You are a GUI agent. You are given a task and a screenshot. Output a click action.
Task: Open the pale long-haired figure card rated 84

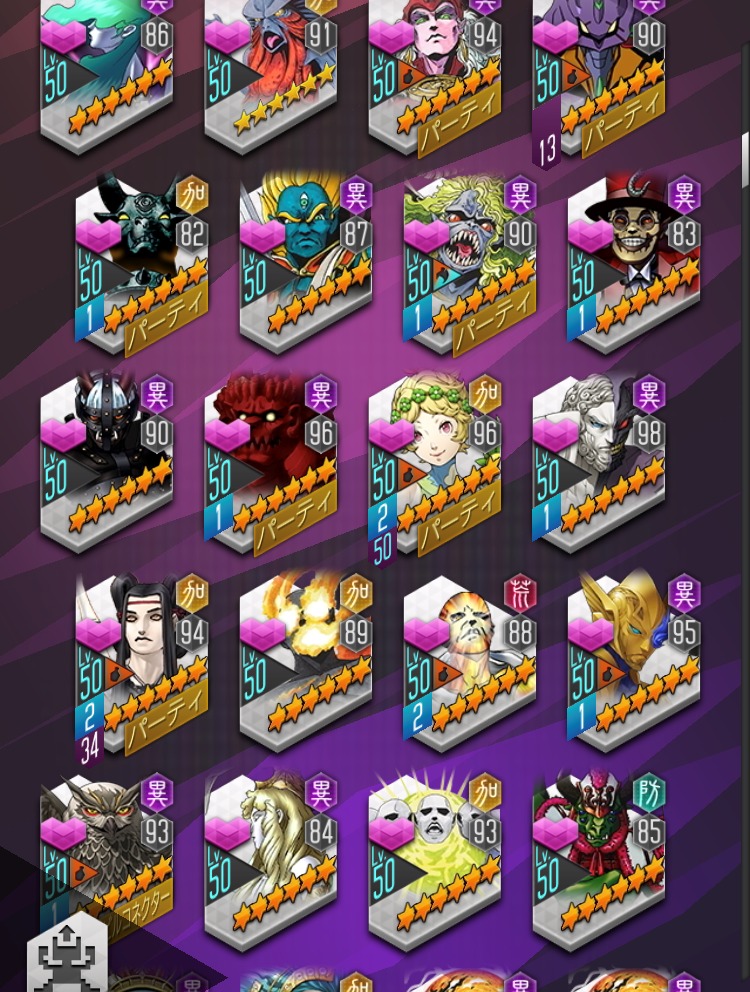tap(270, 860)
